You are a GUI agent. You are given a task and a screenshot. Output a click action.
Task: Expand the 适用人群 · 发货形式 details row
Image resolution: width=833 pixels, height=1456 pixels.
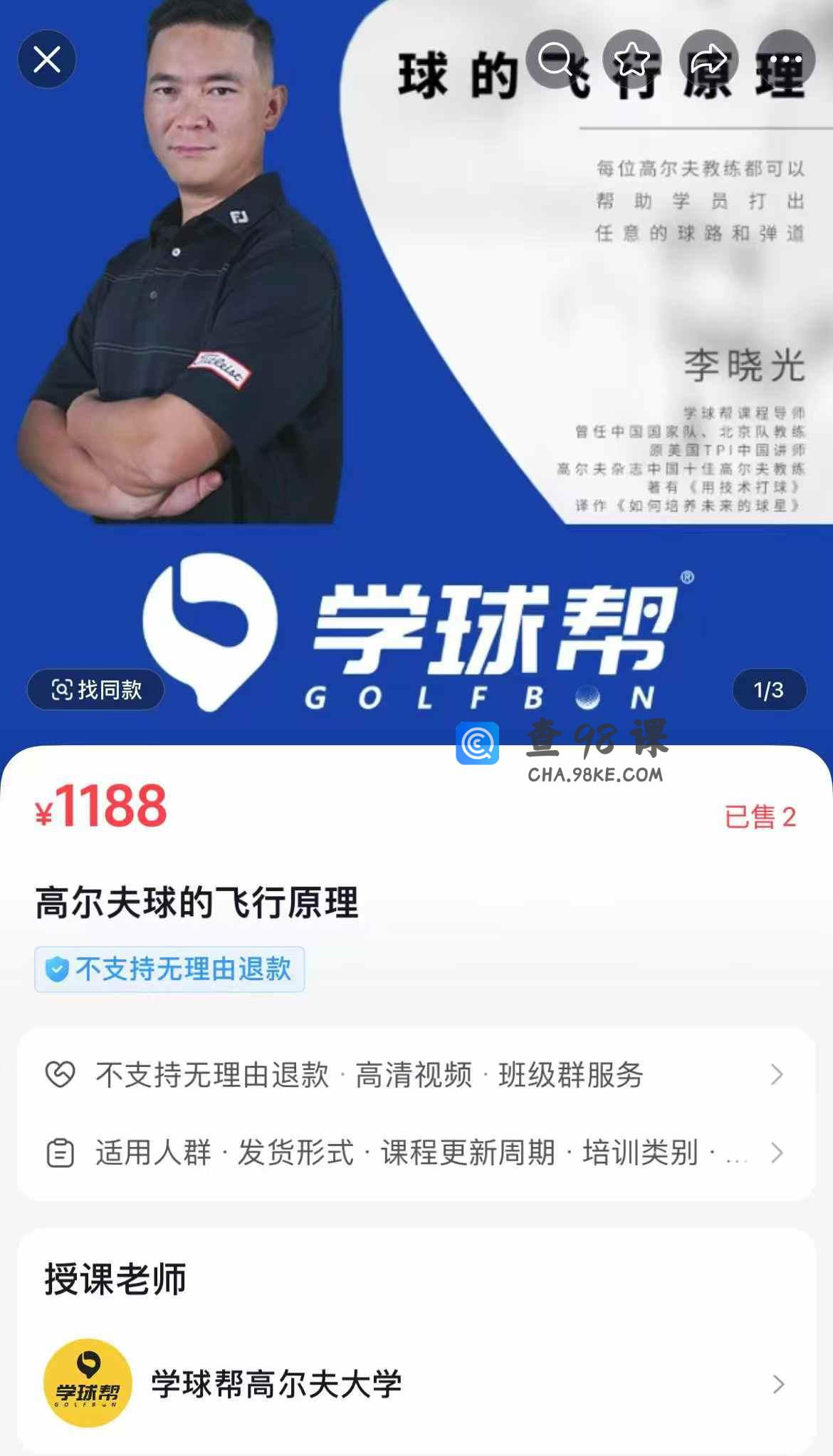[416, 1153]
